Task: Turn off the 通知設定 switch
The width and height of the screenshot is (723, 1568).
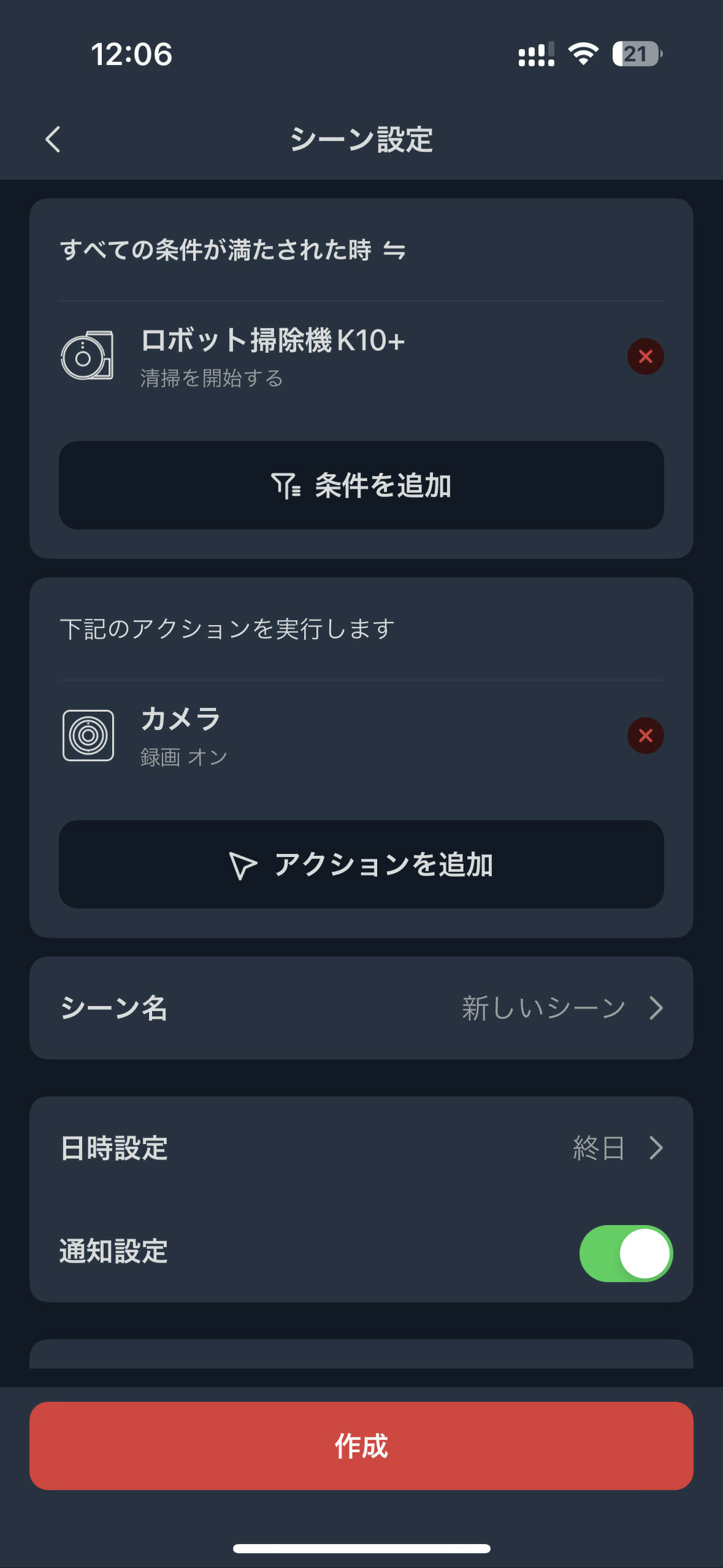Action: (x=625, y=1253)
